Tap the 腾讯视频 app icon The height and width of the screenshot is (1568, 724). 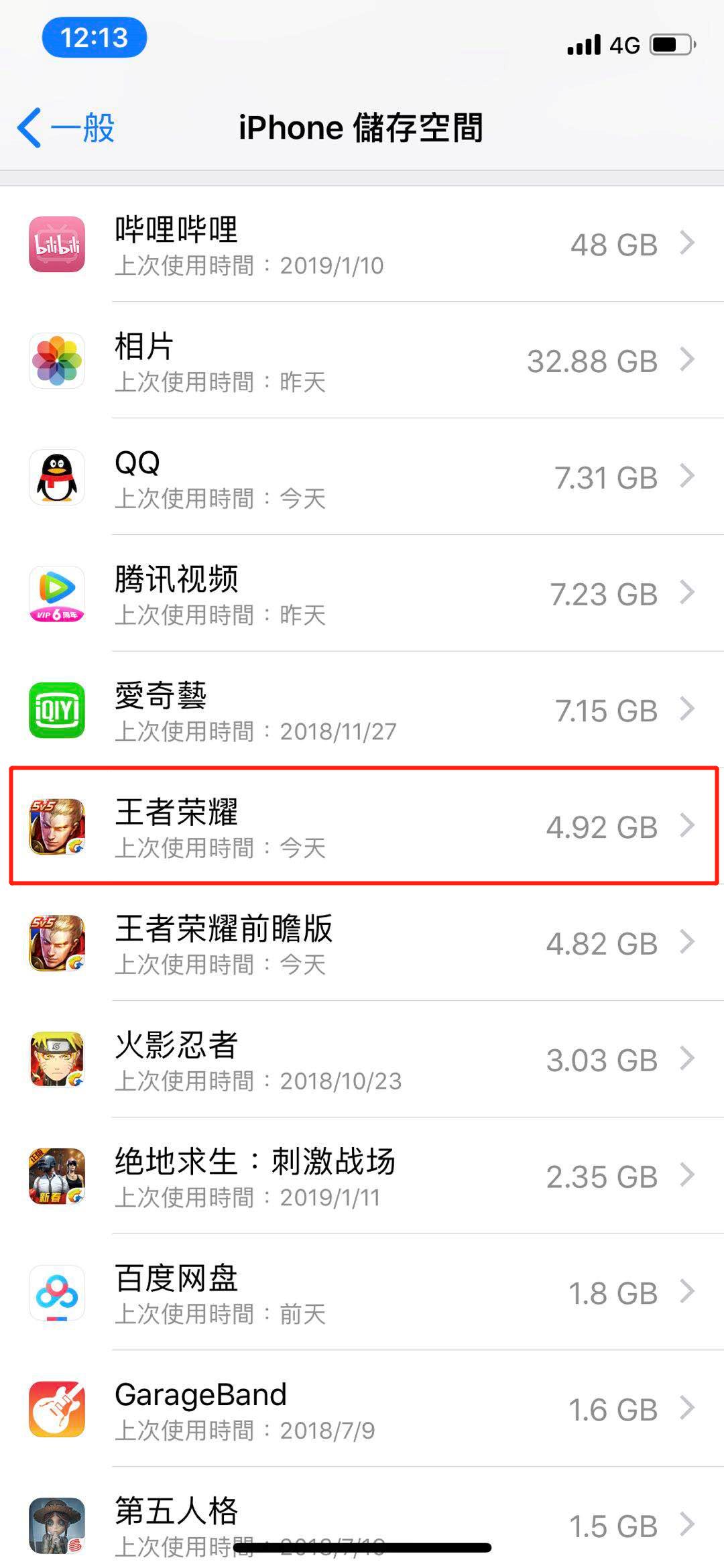point(57,594)
